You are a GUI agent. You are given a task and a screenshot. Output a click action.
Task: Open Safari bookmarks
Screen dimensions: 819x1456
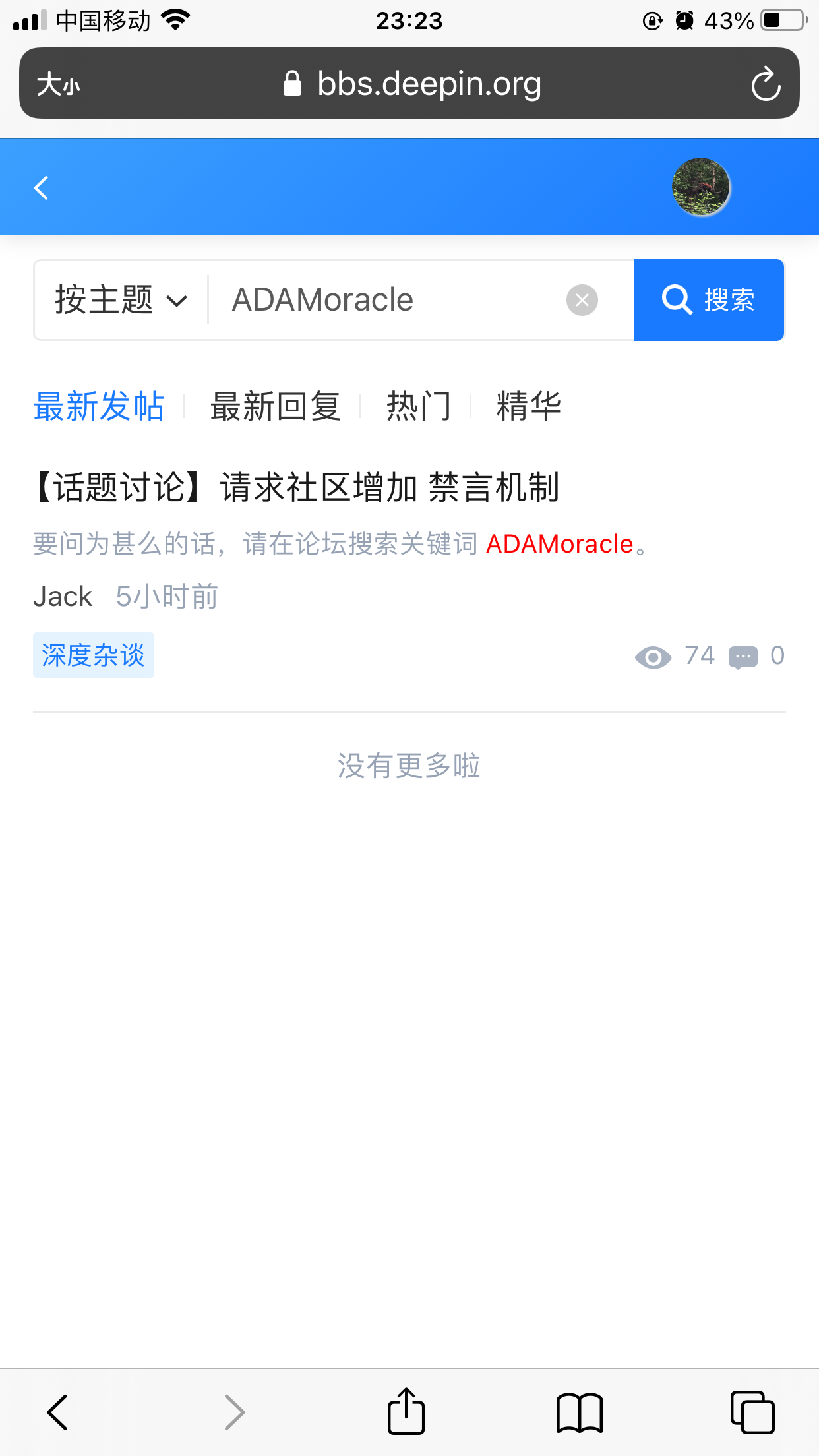tap(579, 1412)
